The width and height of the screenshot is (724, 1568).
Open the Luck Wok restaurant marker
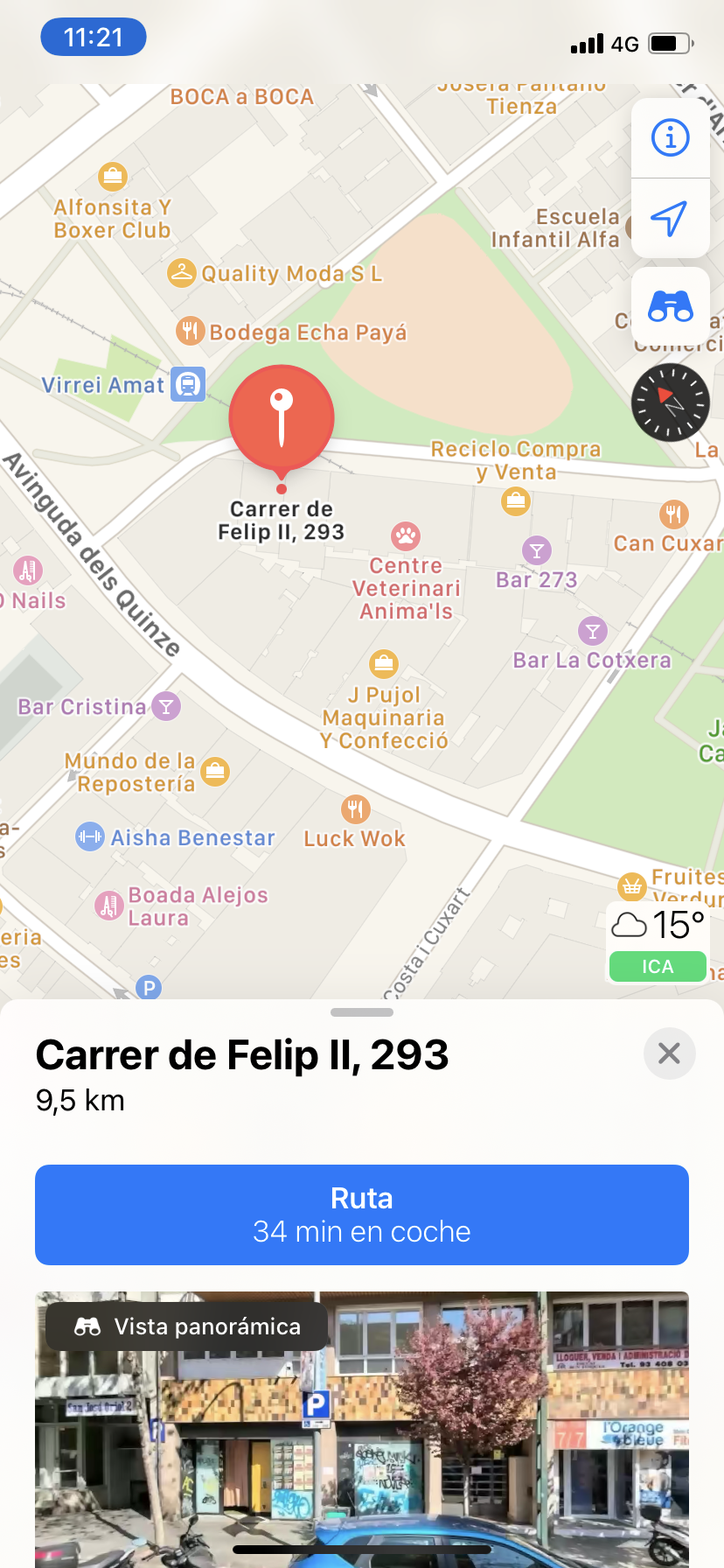(x=355, y=809)
